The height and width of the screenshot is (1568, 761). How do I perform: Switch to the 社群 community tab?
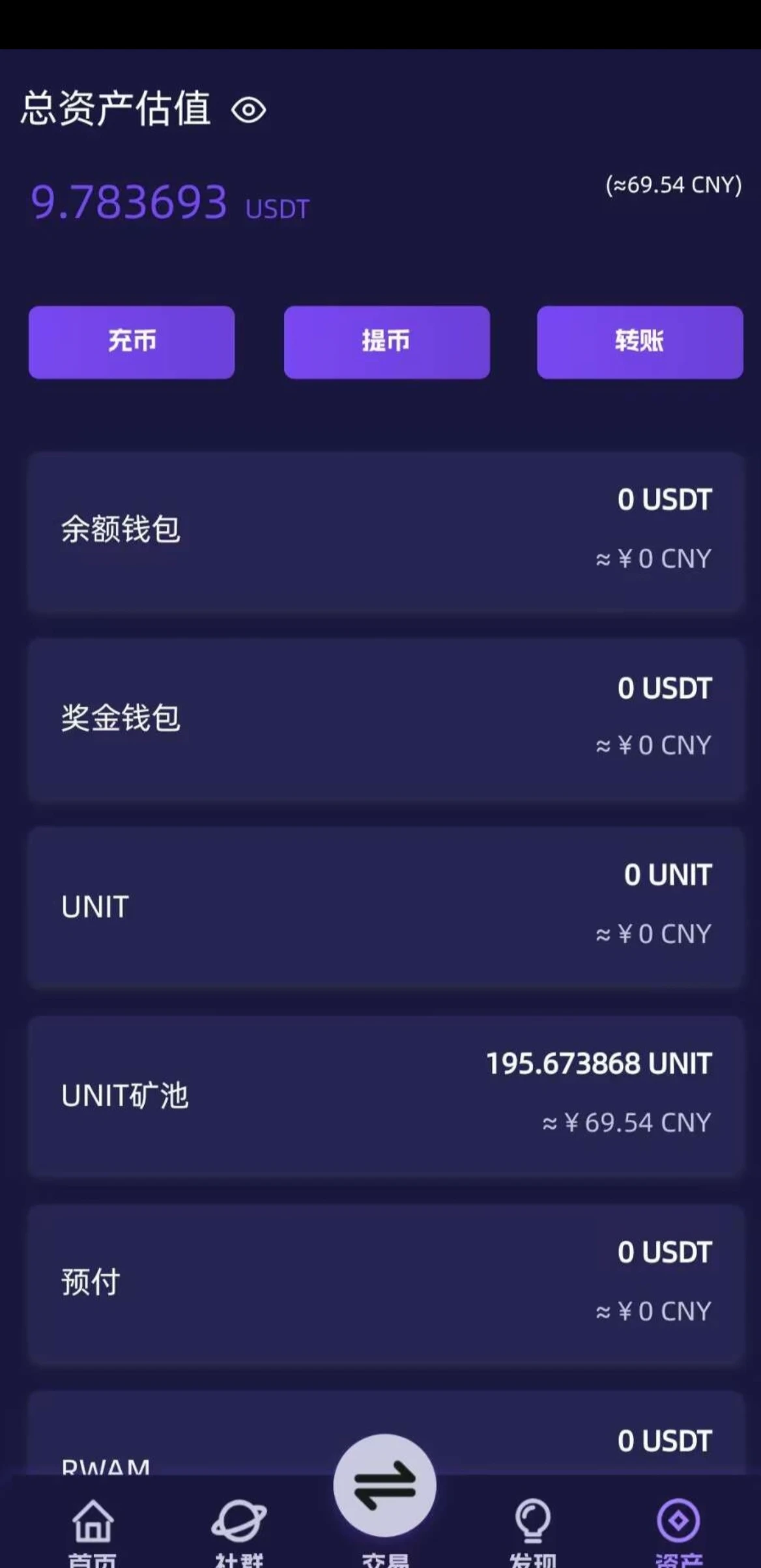[x=238, y=1530]
